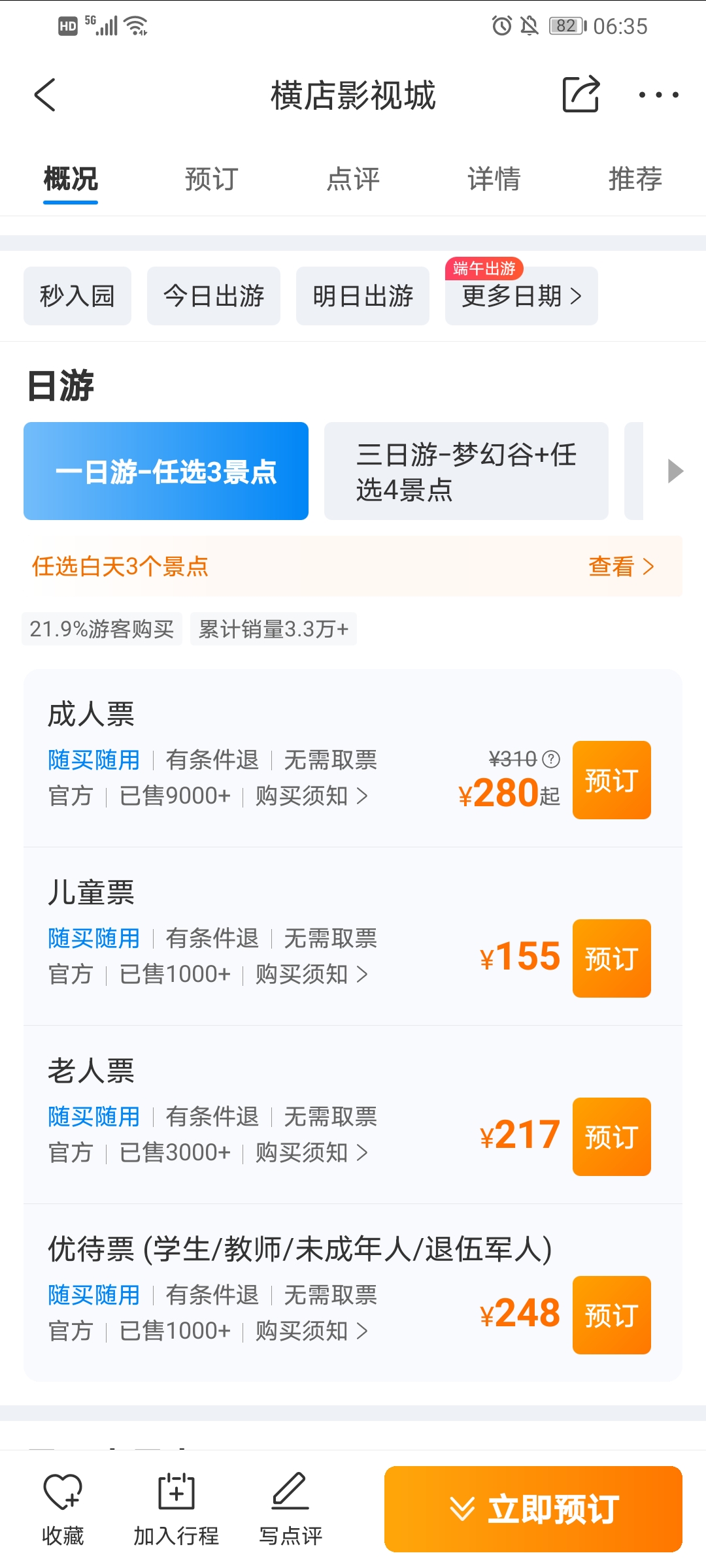The height and width of the screenshot is (1568, 706).
Task: Share this attraction page
Action: [580, 95]
